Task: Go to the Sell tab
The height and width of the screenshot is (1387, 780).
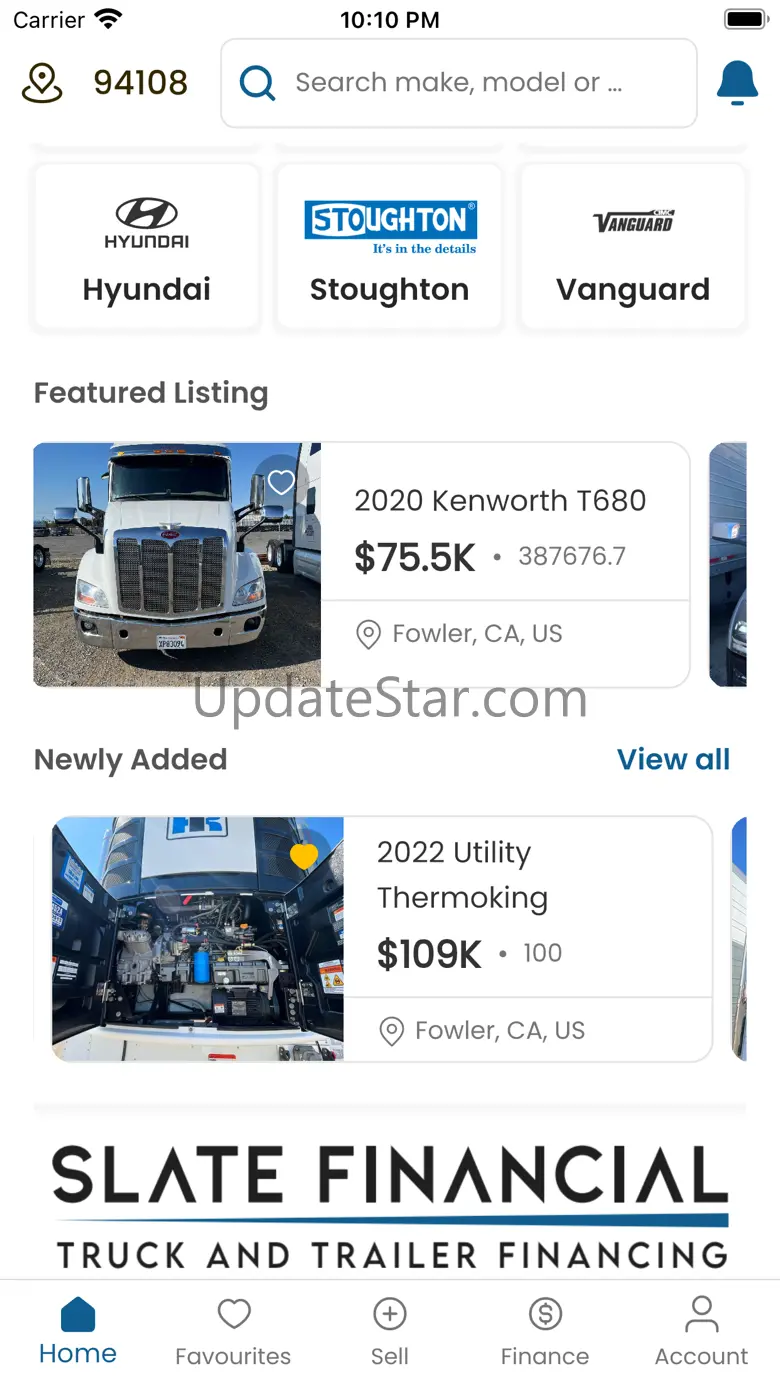Action: coord(389,1332)
